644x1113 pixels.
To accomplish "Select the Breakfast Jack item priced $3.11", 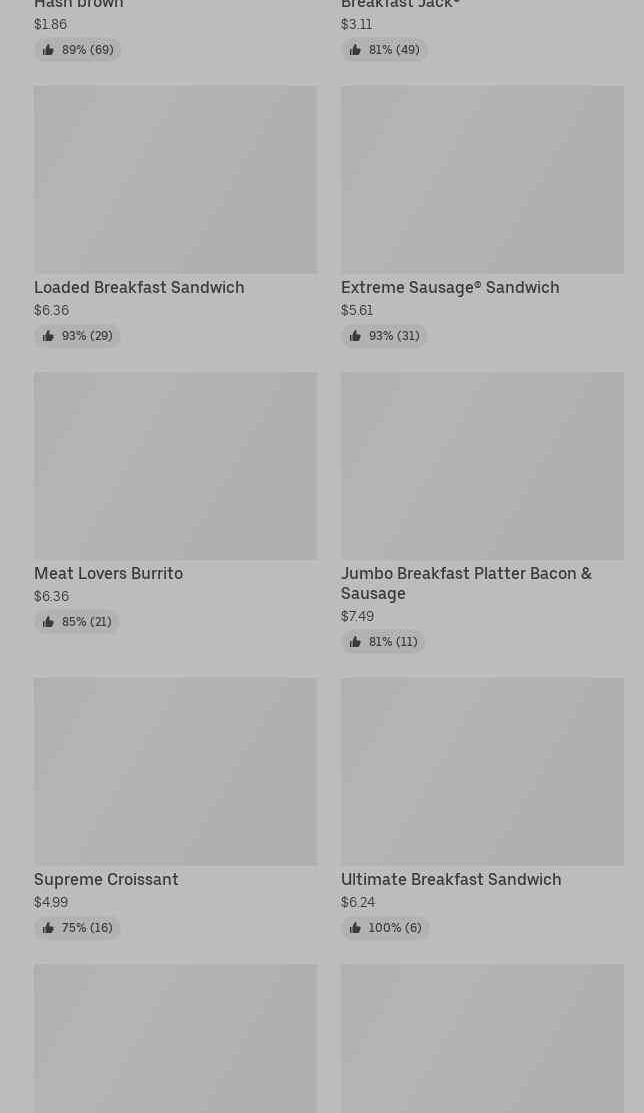I will (482, 30).
